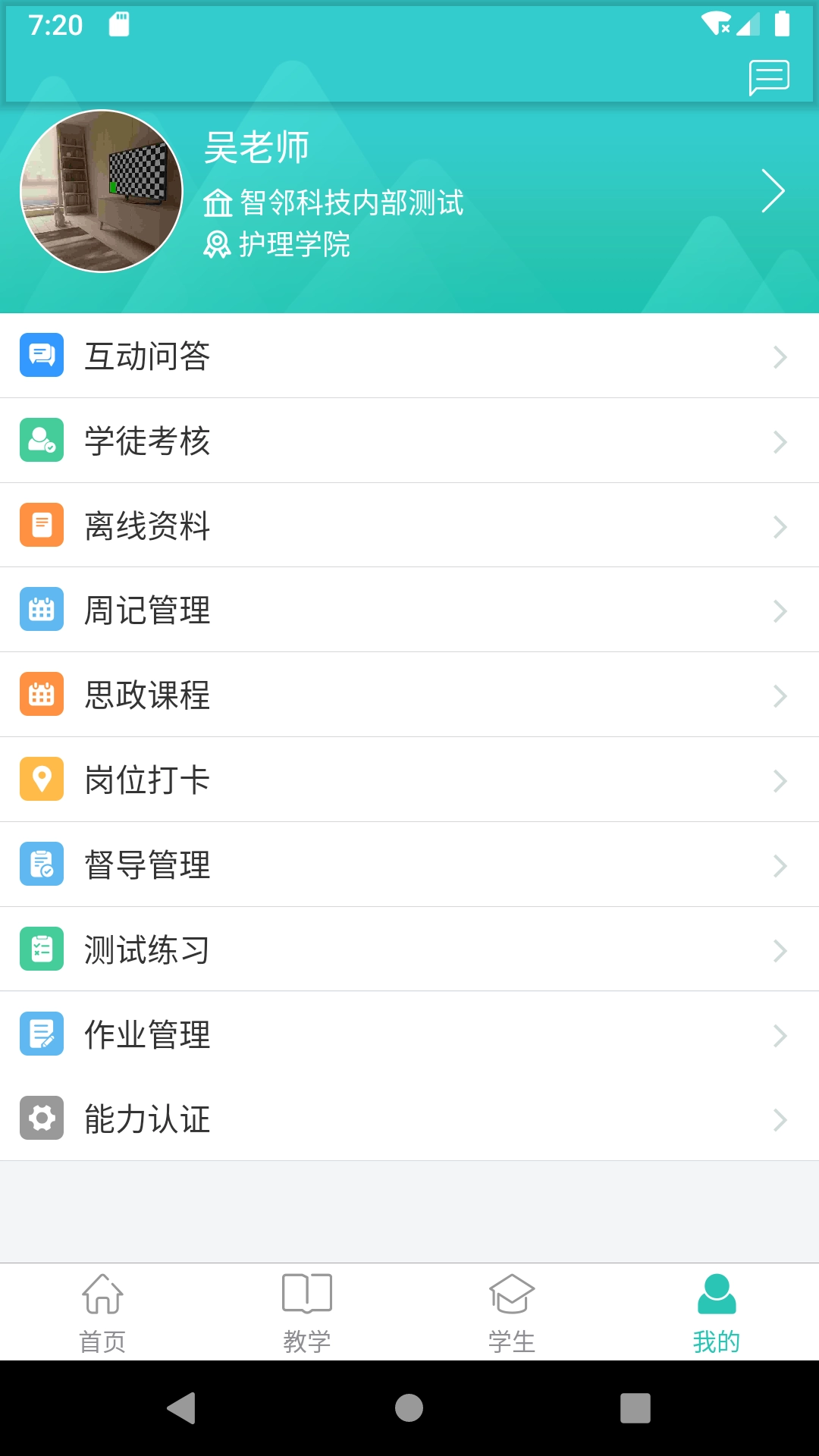Click the 作业管理 homework pencil icon

coord(42,1034)
